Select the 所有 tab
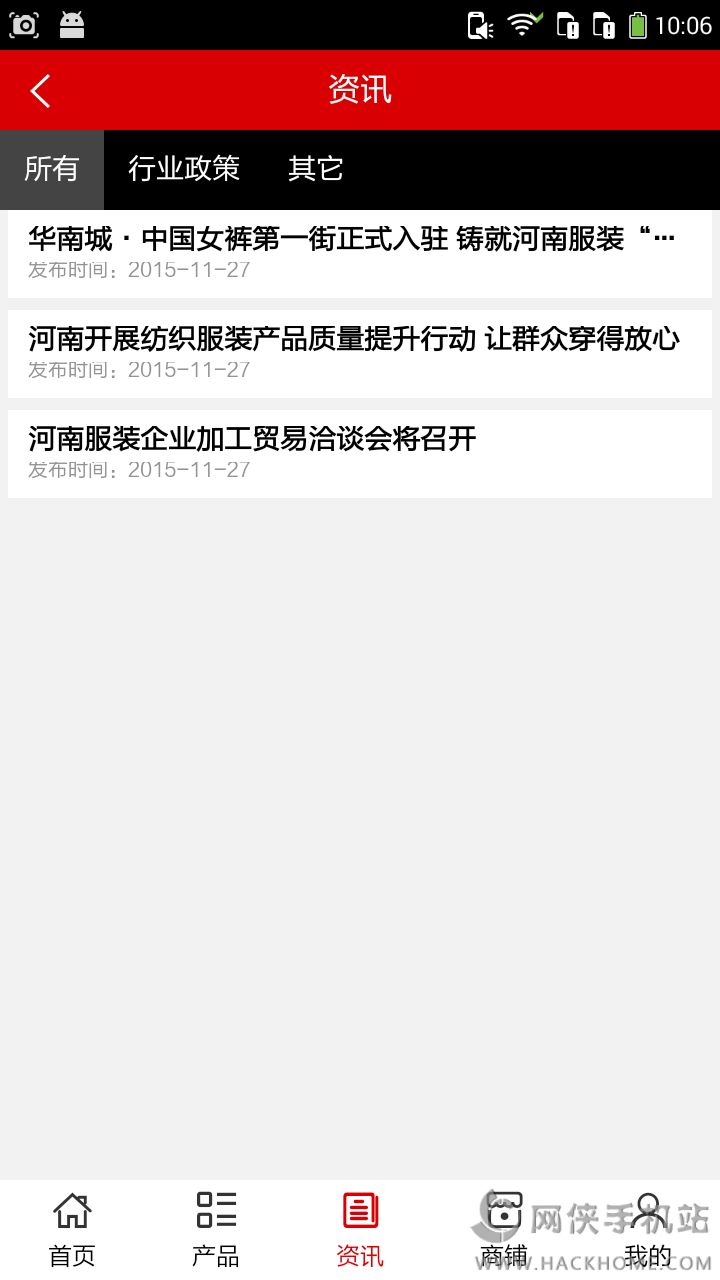This screenshot has height=1280, width=720. coord(52,169)
